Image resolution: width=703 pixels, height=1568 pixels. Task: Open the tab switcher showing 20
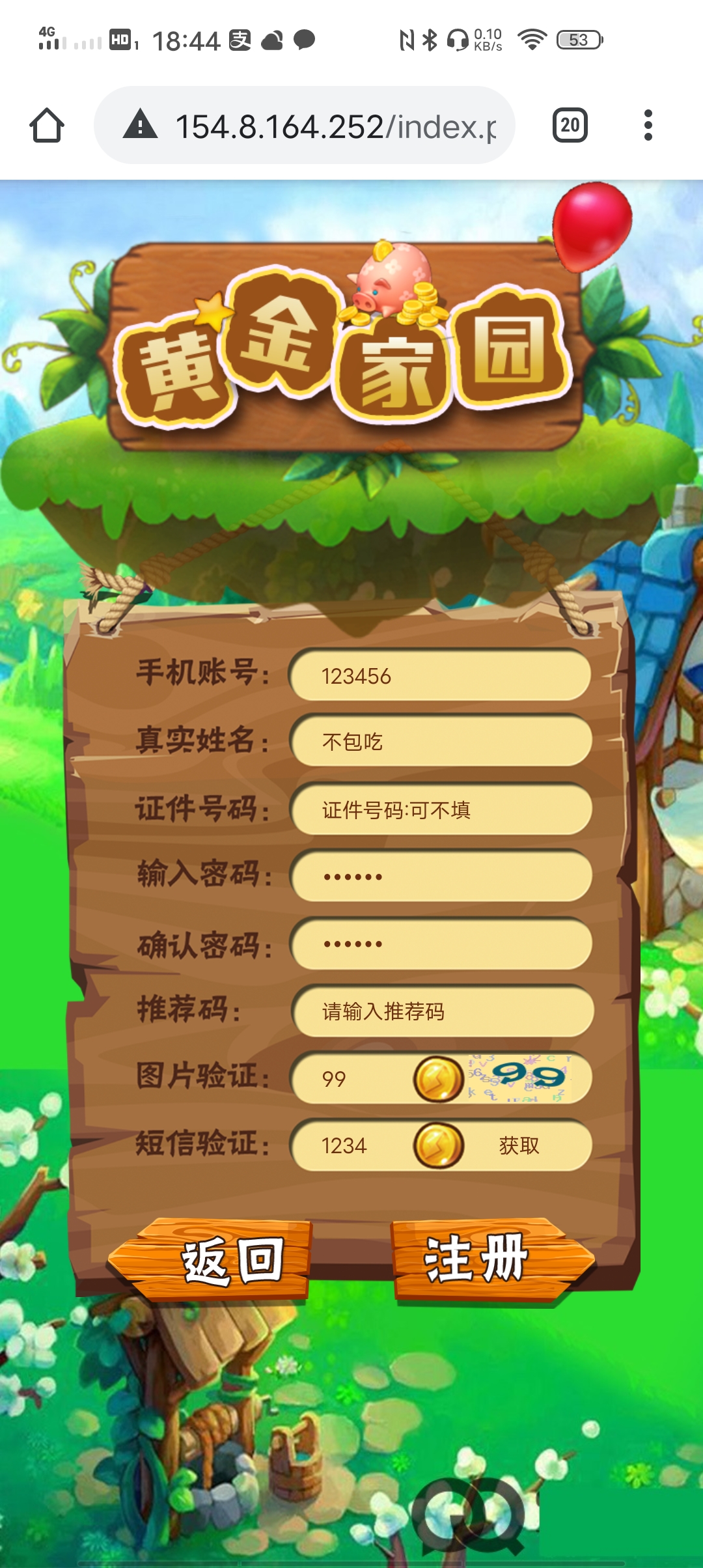pos(570,125)
